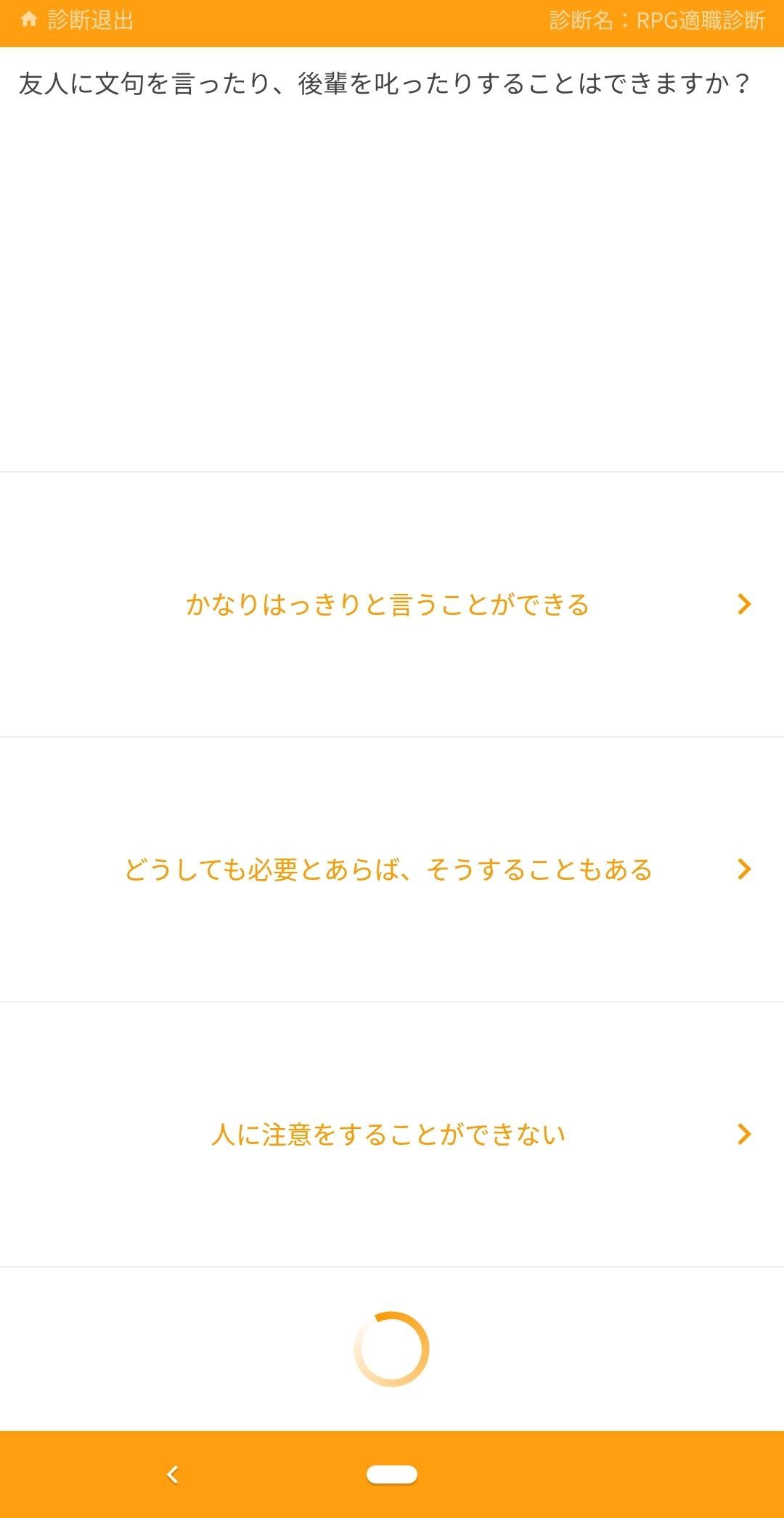Choose どうしても必要とあらば、そうすることもある

pyautogui.click(x=392, y=869)
